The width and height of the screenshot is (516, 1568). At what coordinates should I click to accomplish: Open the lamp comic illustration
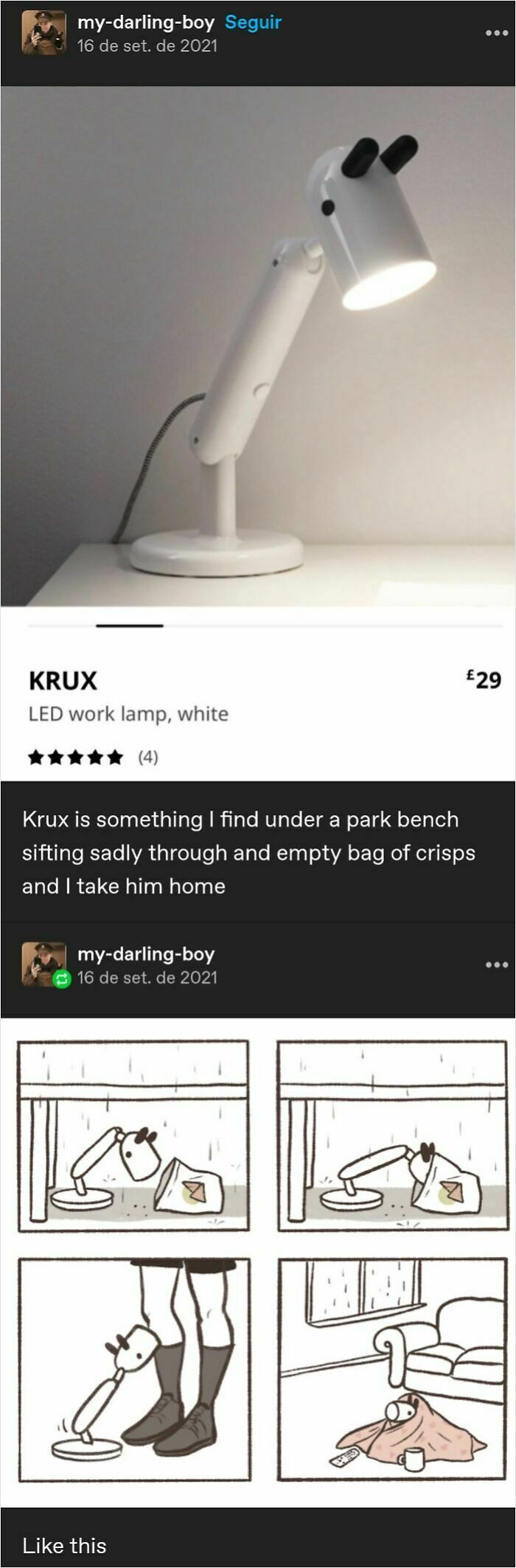[x=263, y=1260]
